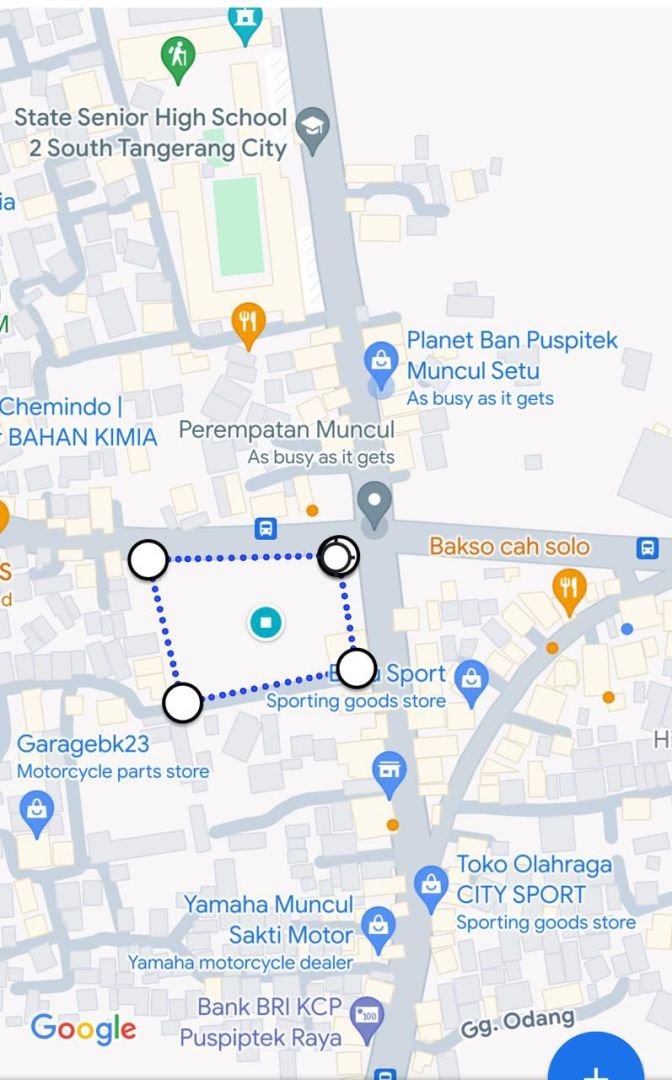The width and height of the screenshot is (672, 1080).
Task: Open the restaurant pin near Bakso cah solo
Action: click(x=568, y=588)
